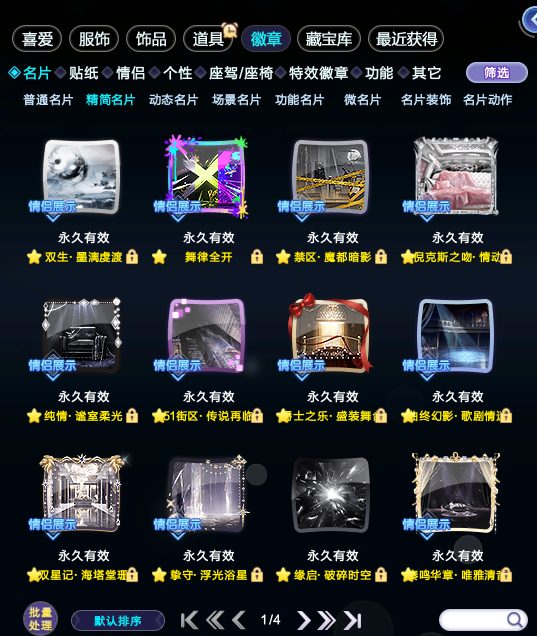Go back with the top arrow
The width and height of the screenshot is (537, 636).
530,20
